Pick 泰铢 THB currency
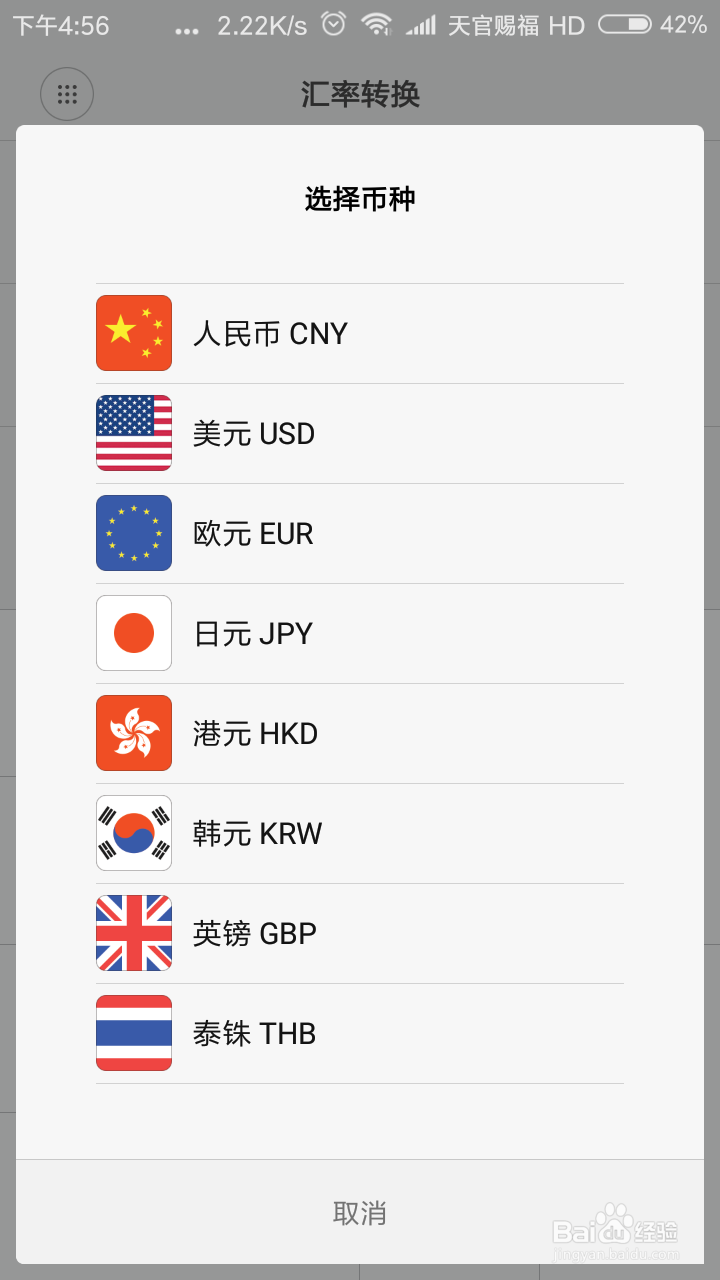 pyautogui.click(x=358, y=1033)
